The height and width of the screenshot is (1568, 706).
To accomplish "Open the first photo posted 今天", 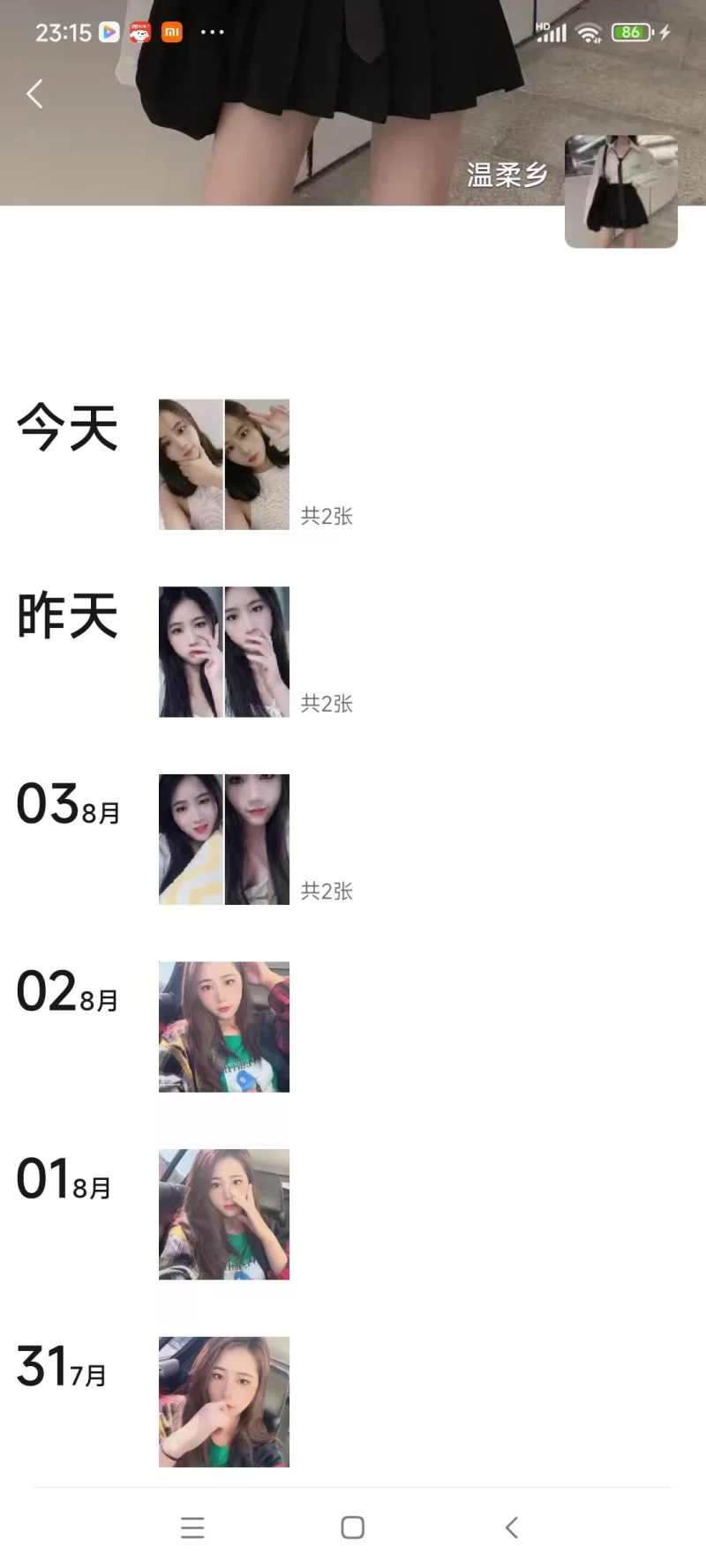I will [191, 465].
